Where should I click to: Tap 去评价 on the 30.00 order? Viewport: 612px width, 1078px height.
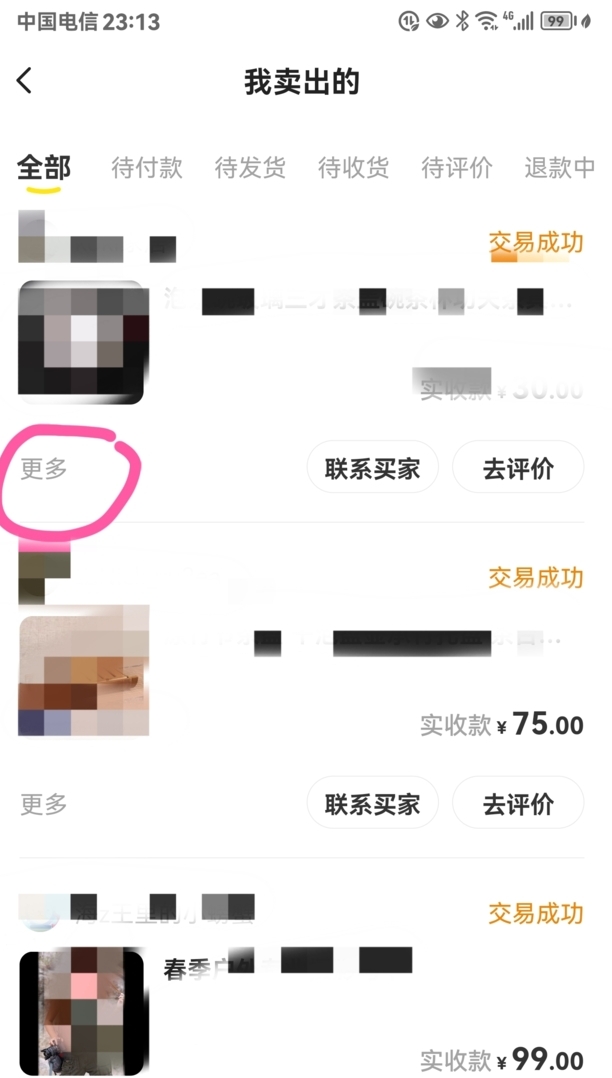(518, 469)
